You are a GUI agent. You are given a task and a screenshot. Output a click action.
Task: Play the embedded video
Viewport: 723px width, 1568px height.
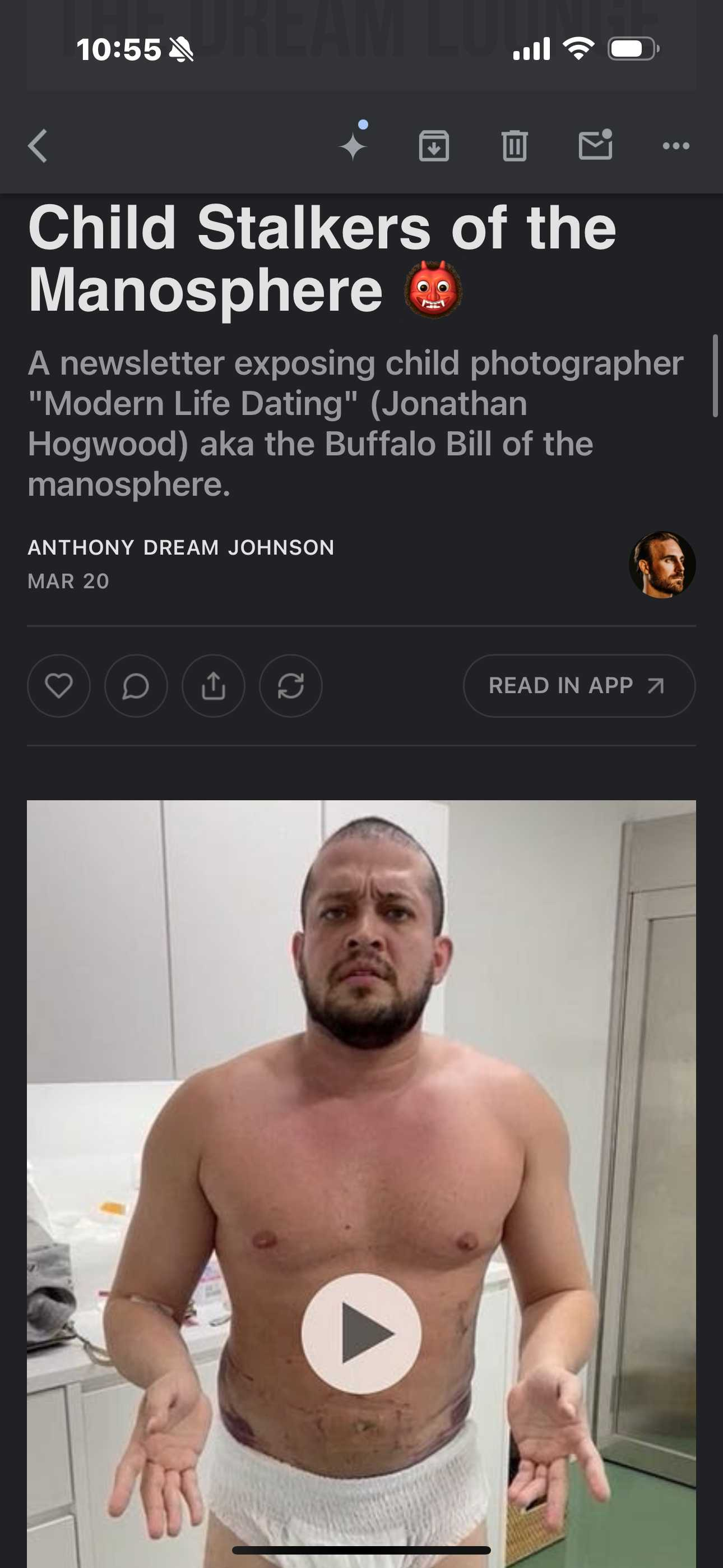[361, 1334]
